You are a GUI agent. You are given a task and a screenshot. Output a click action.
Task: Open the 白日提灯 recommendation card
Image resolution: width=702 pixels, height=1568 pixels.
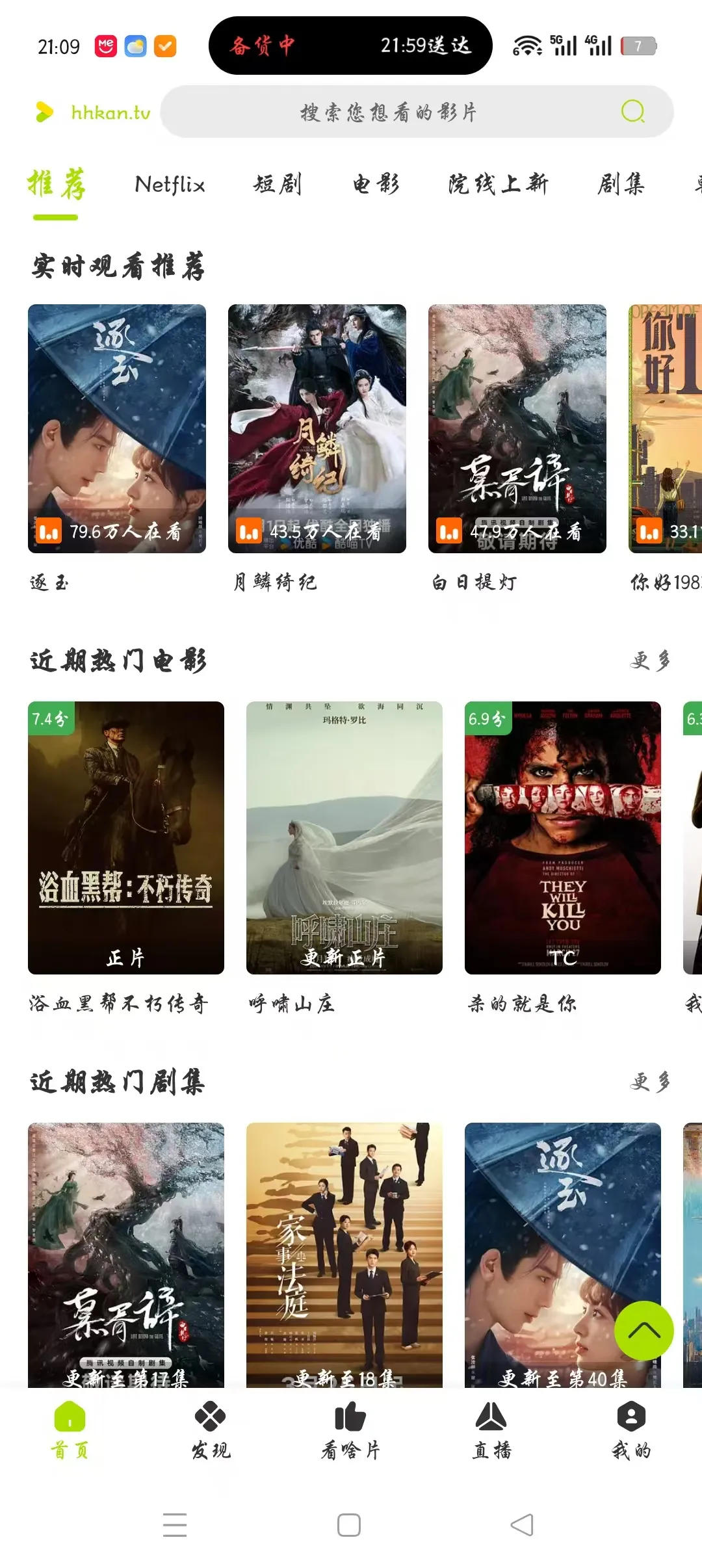tap(517, 429)
